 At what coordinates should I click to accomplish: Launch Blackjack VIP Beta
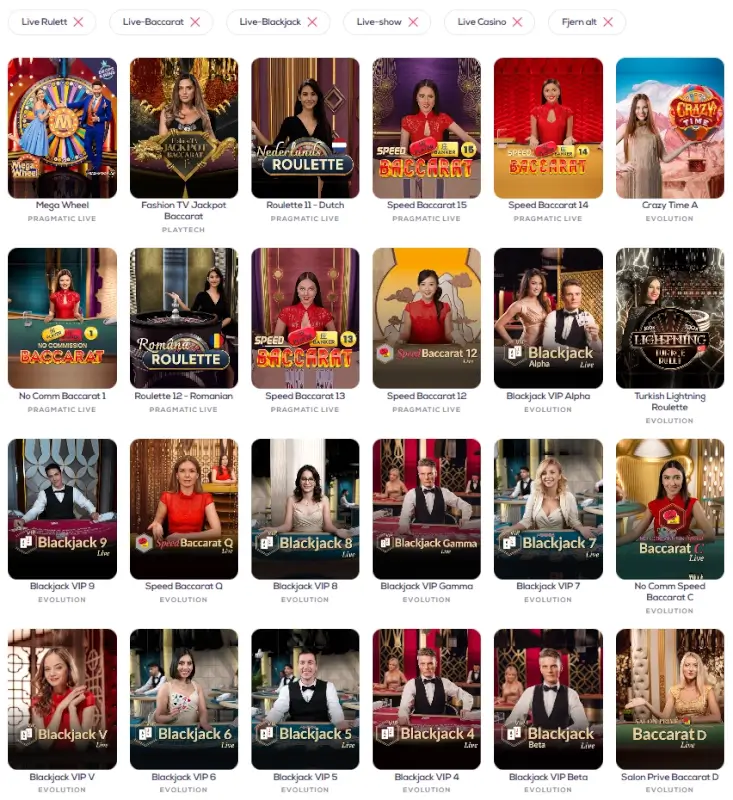548,699
